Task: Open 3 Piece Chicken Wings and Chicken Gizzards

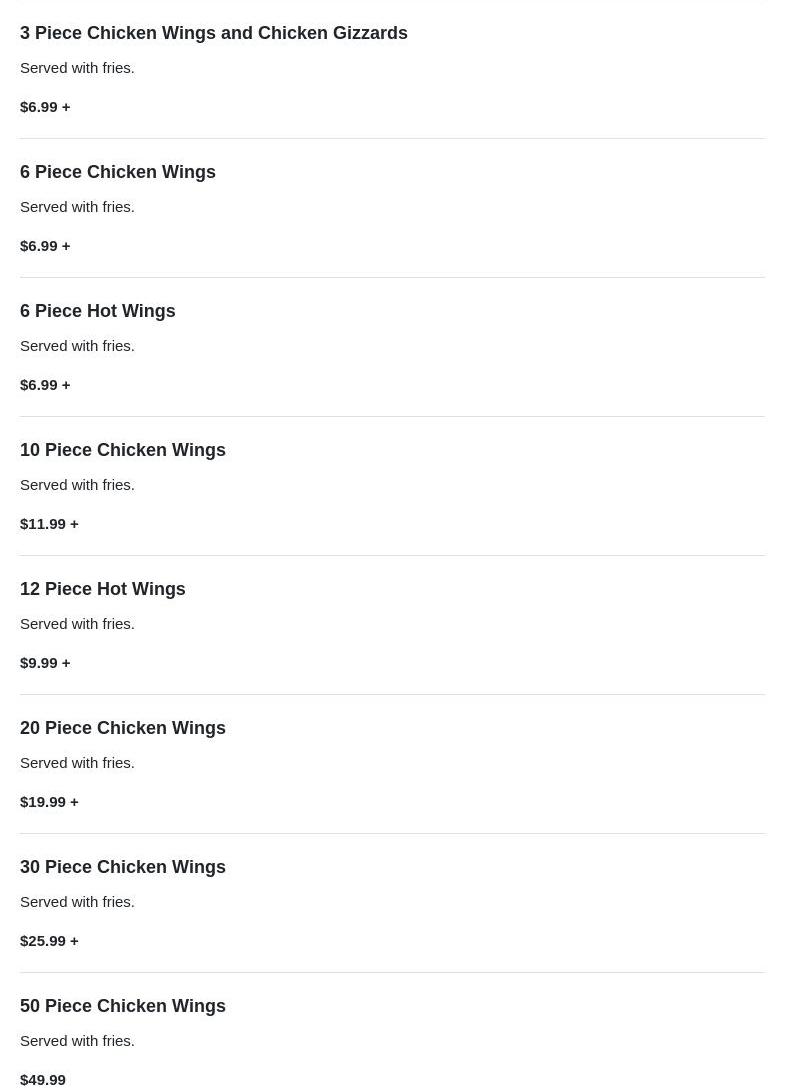Action: 213,34
